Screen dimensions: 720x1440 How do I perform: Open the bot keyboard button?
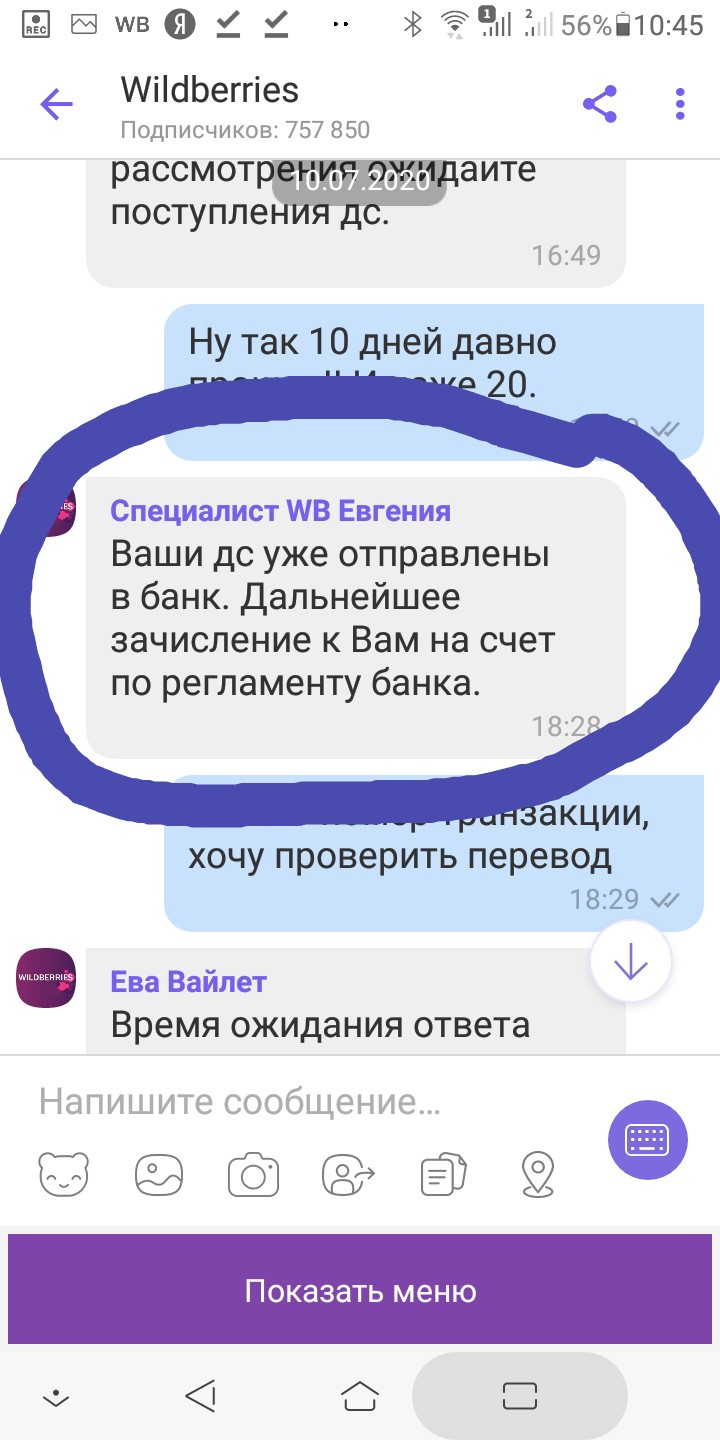648,1139
